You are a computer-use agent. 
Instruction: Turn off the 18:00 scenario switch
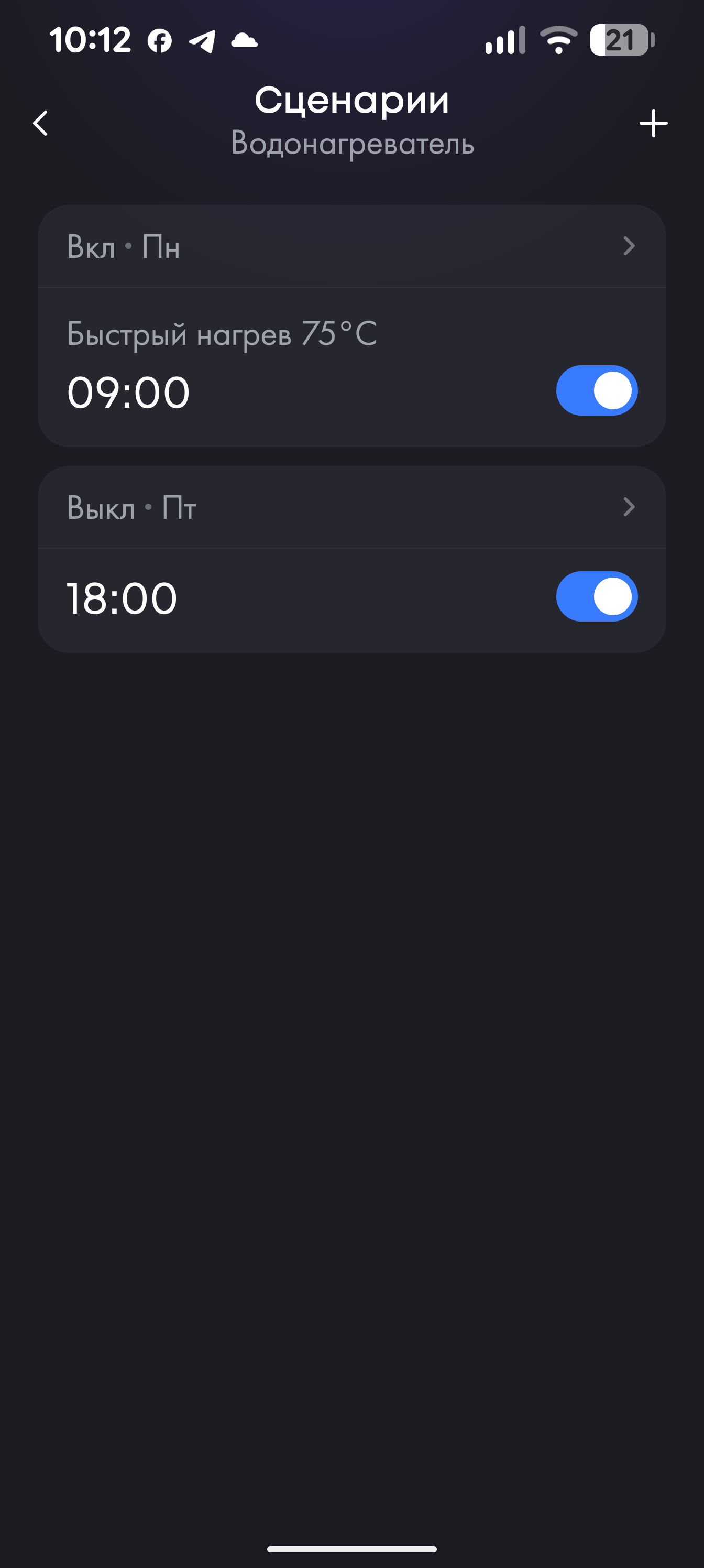click(x=596, y=596)
